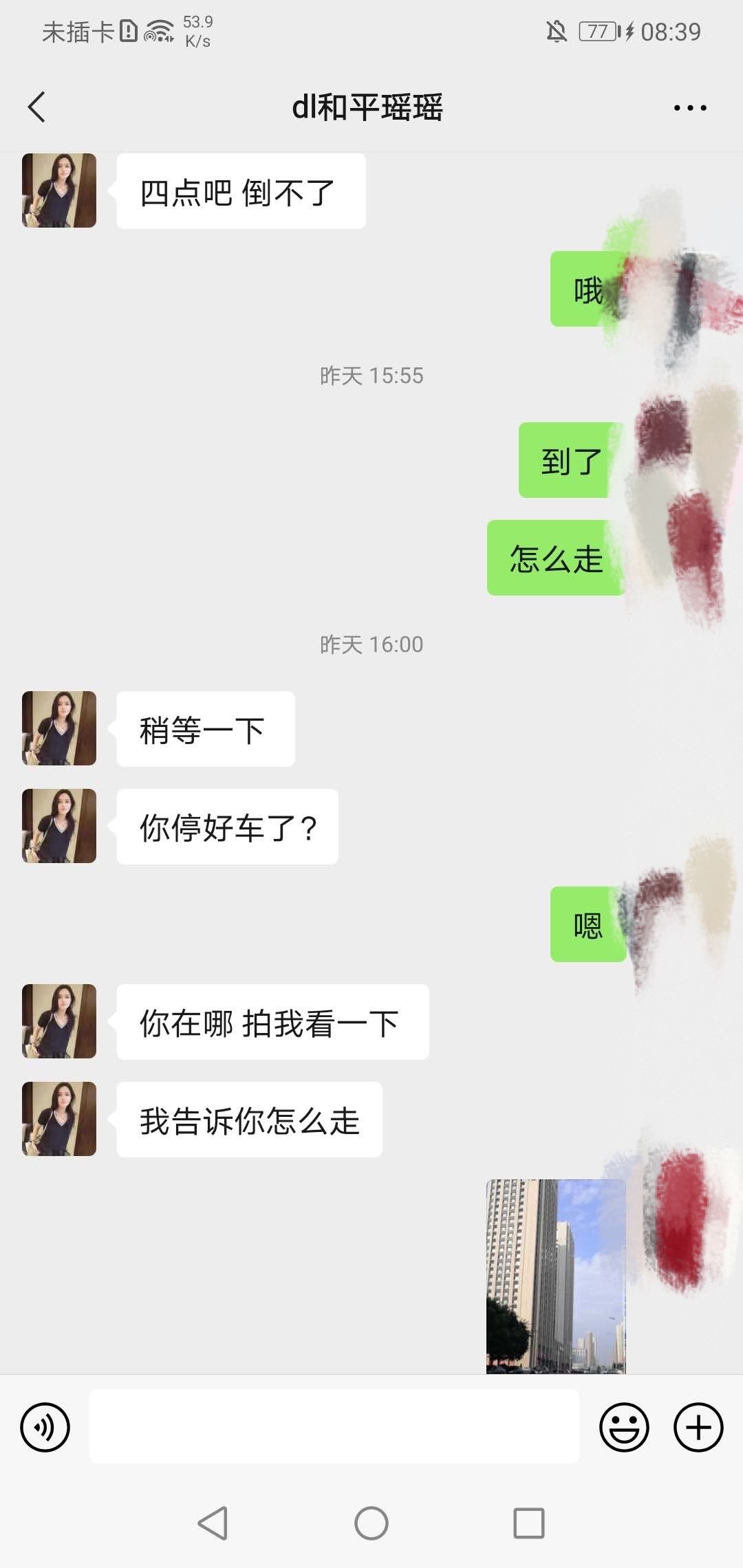The height and width of the screenshot is (1568, 743).
Task: Tap the chat title dl和平瑶瑶
Action: tap(369, 108)
